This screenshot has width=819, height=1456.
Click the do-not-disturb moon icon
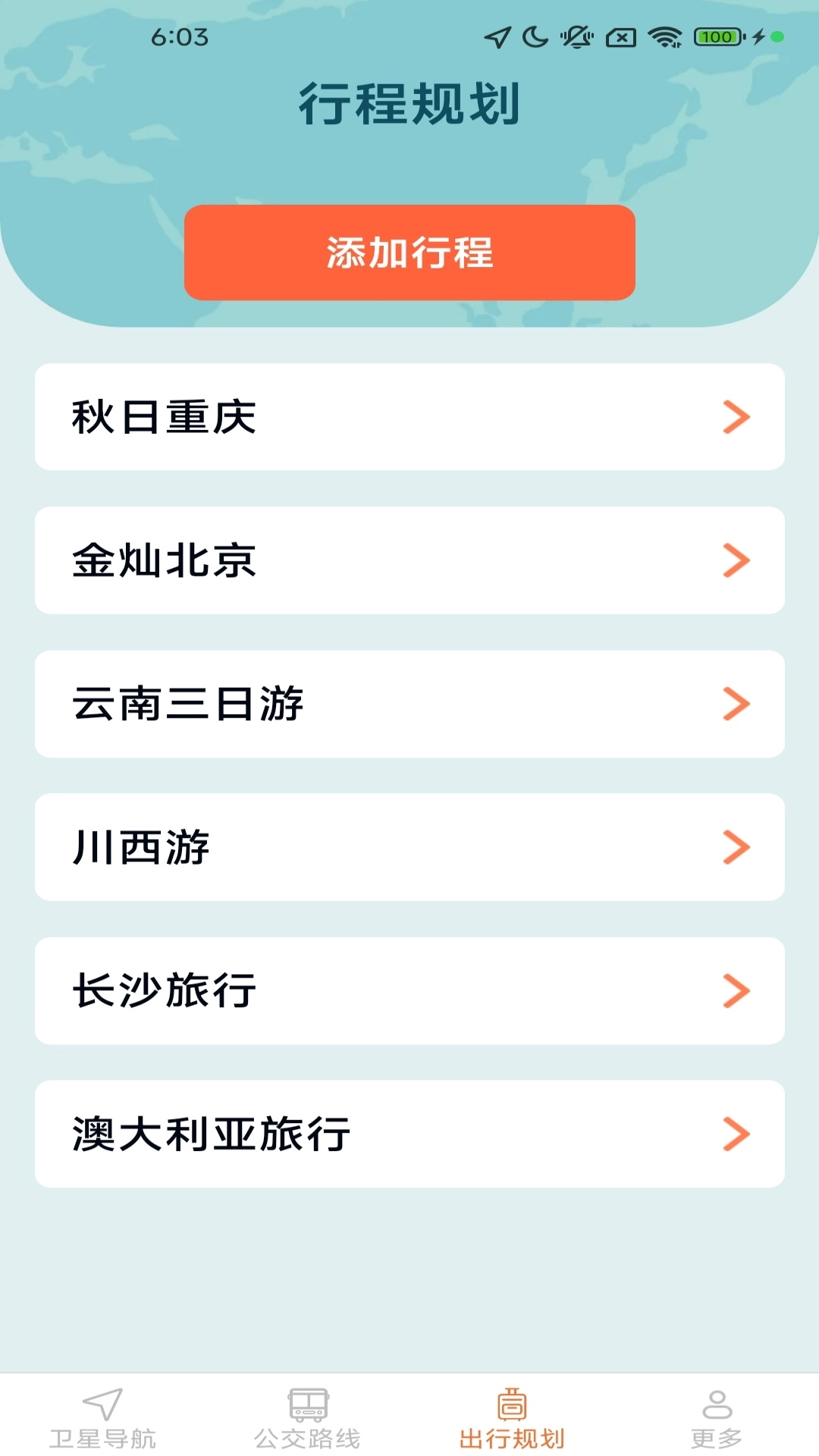[x=536, y=36]
